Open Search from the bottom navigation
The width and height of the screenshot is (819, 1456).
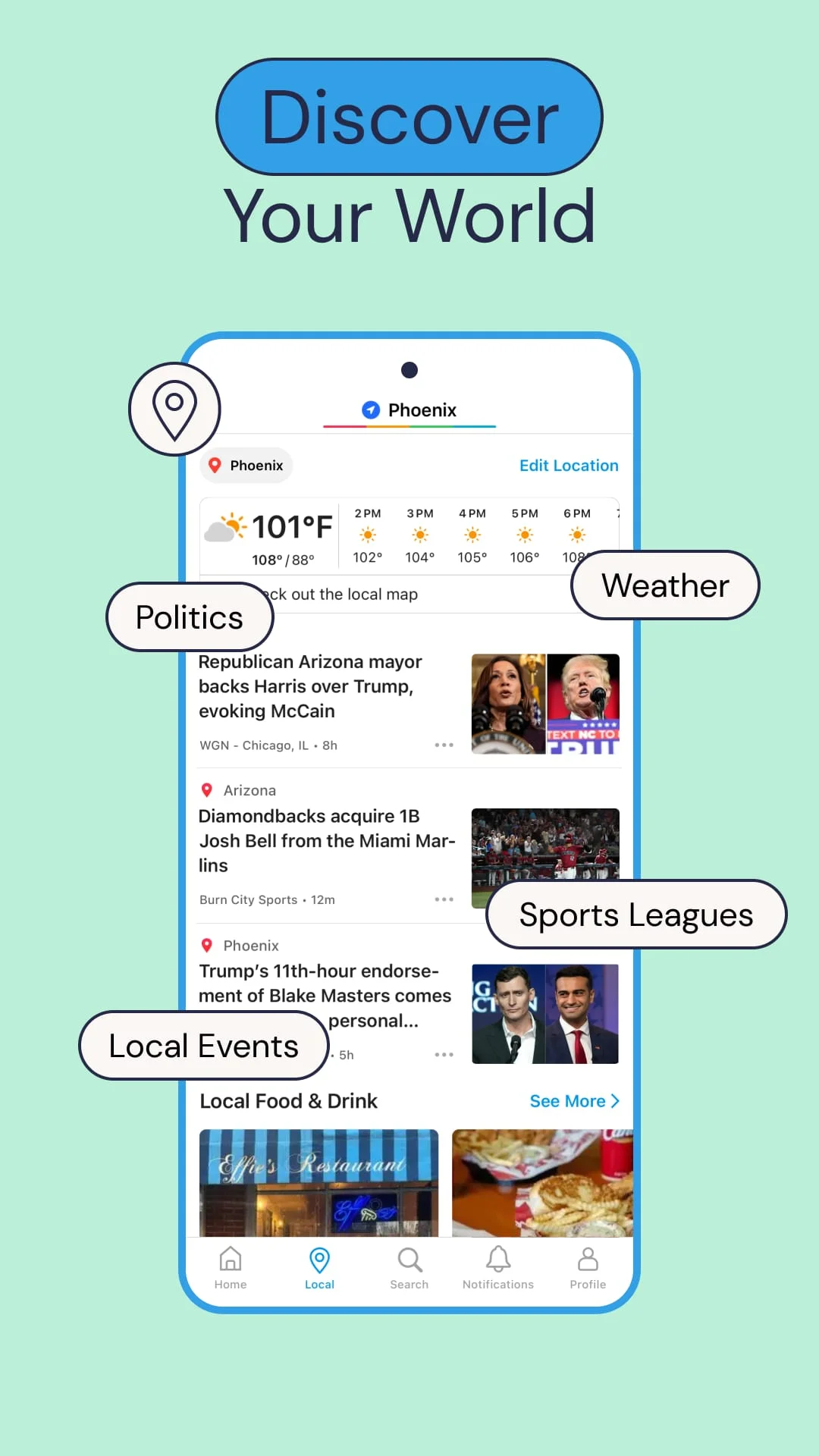click(409, 1259)
